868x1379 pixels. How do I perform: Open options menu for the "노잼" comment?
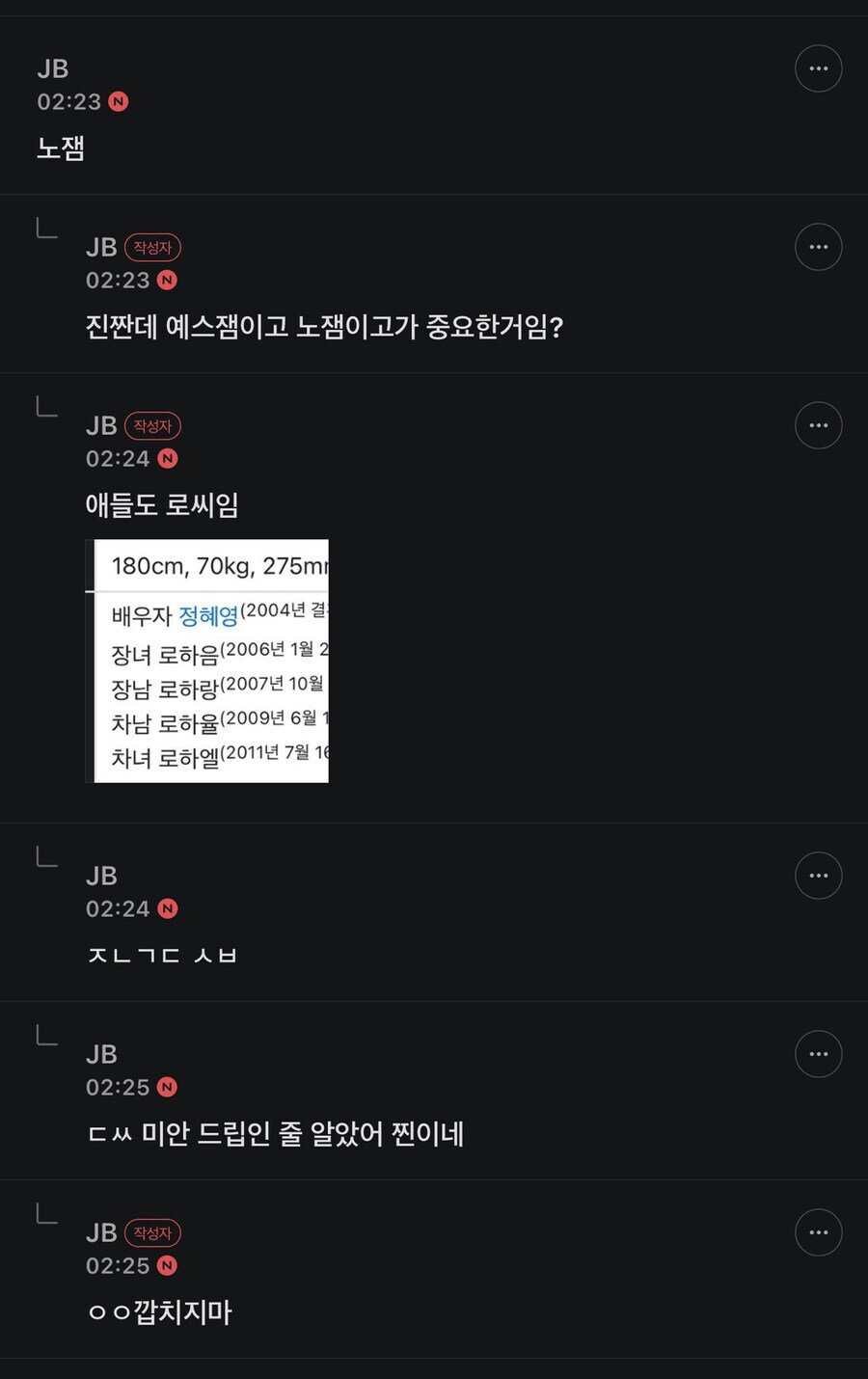(x=818, y=68)
